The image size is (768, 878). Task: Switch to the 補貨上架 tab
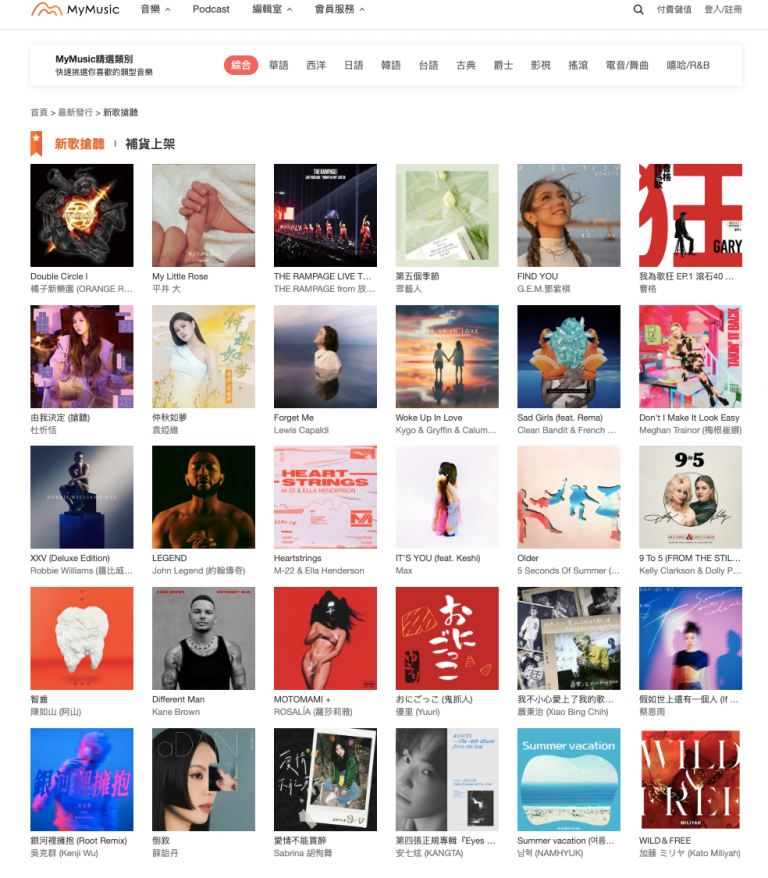[150, 144]
